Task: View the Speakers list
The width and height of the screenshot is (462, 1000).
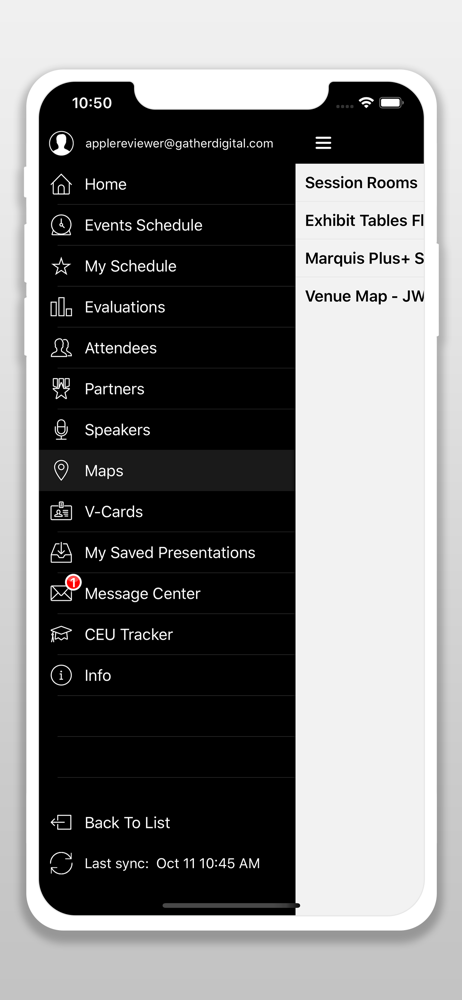Action: (x=167, y=429)
